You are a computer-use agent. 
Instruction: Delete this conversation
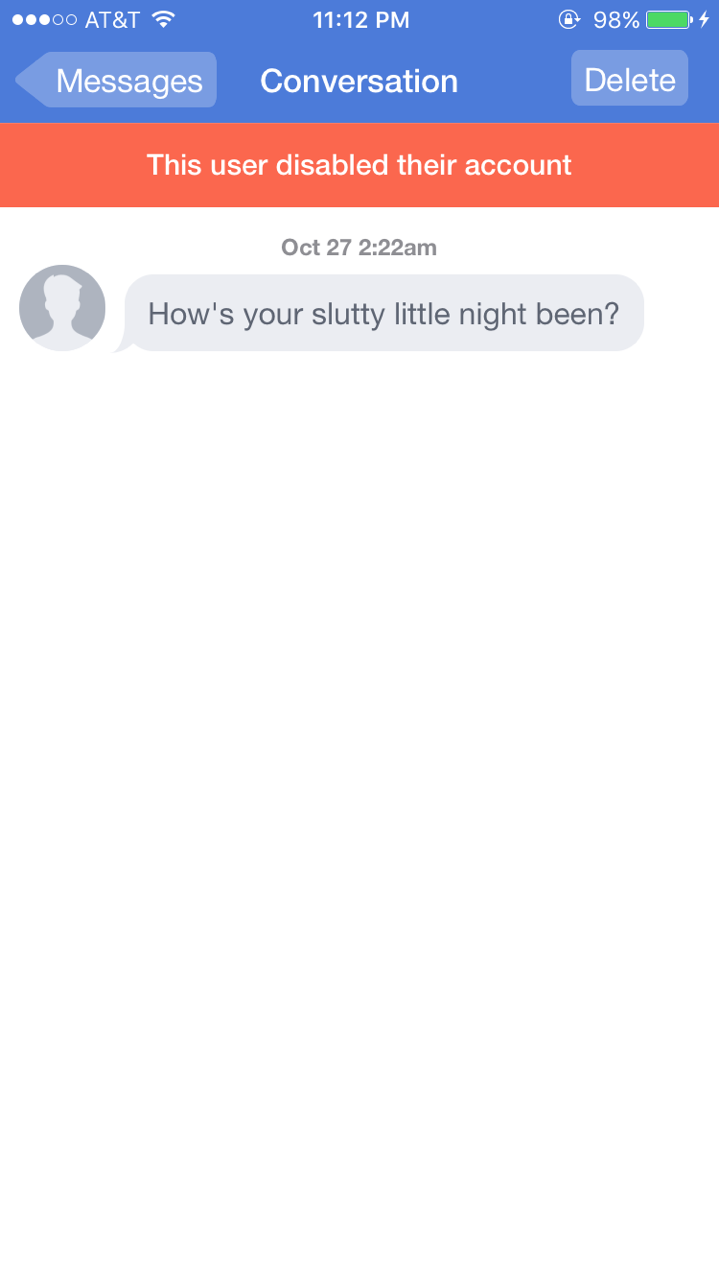point(629,79)
